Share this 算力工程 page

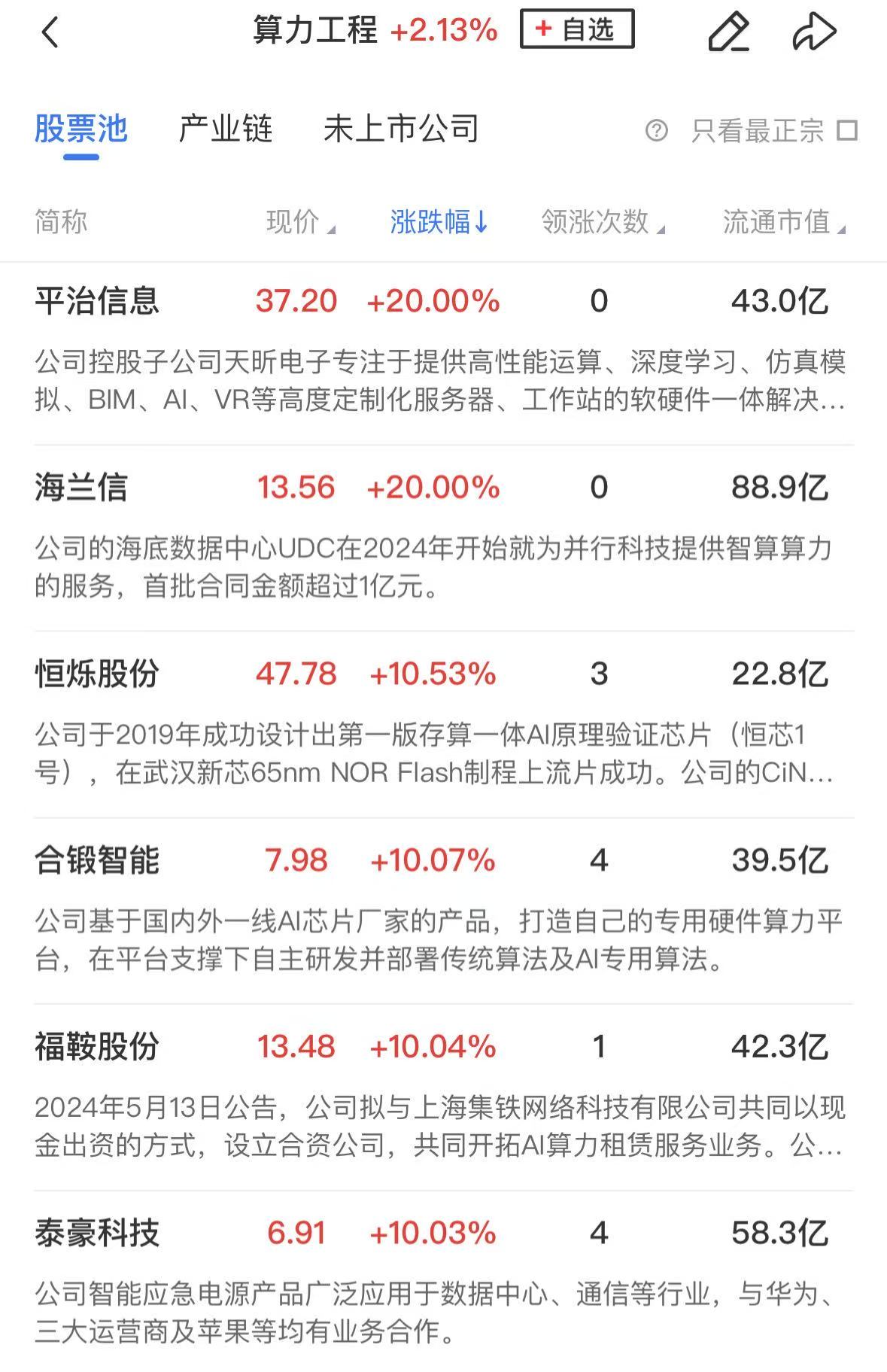[x=814, y=32]
